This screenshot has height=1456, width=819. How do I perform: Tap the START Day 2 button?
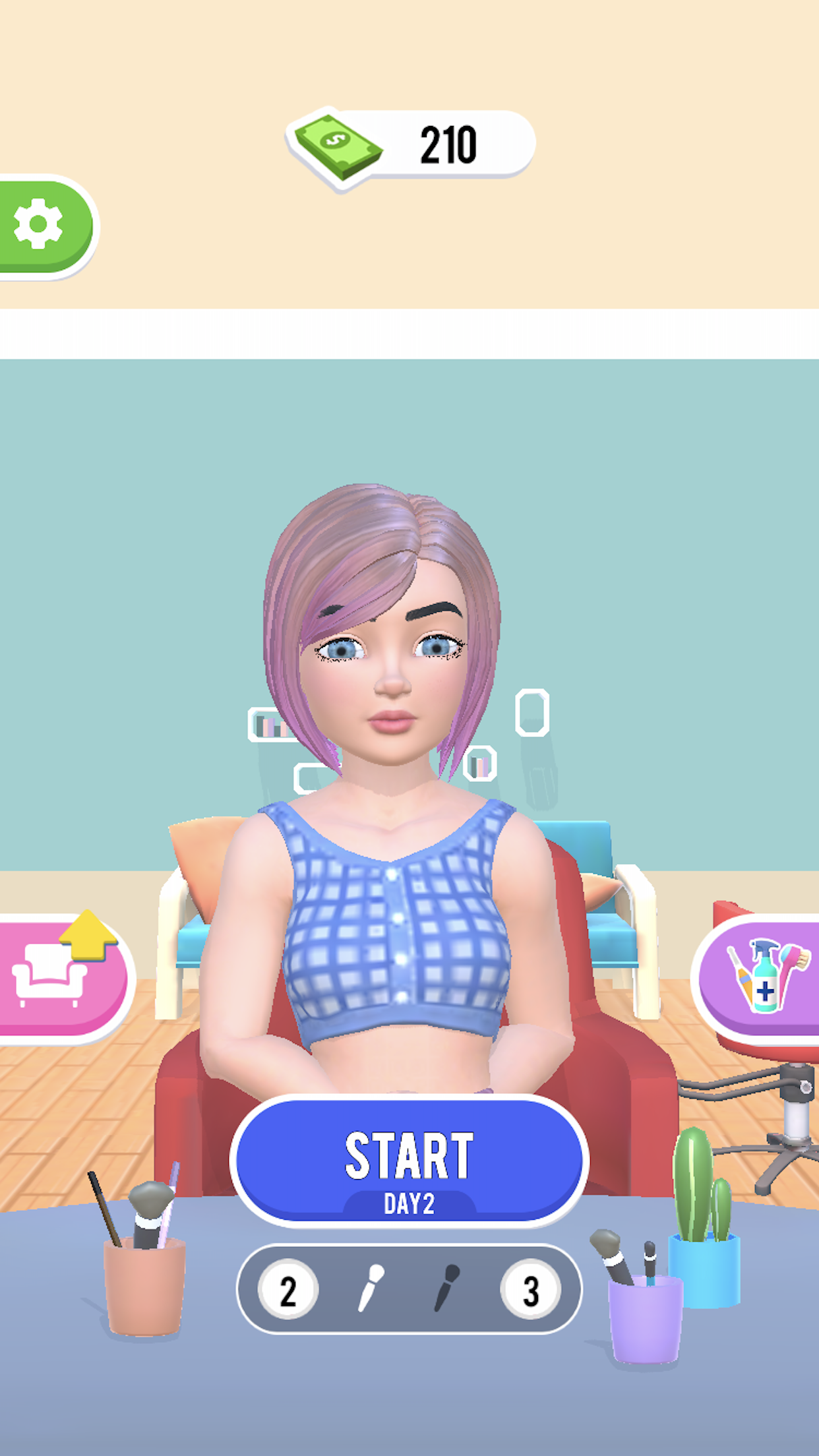[x=409, y=1160]
